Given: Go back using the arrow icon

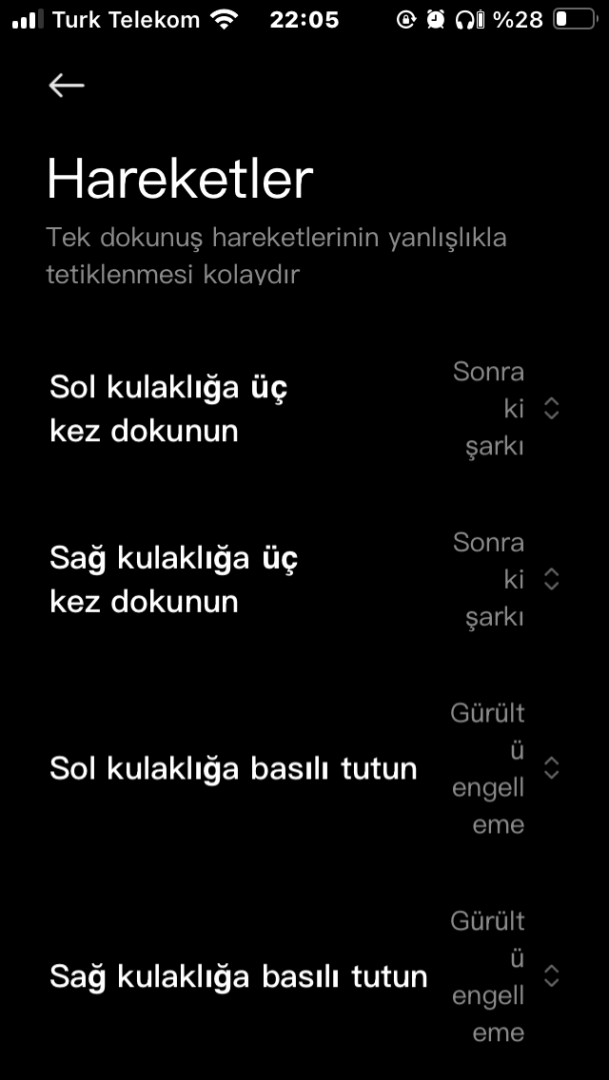Looking at the screenshot, I should 66,86.
